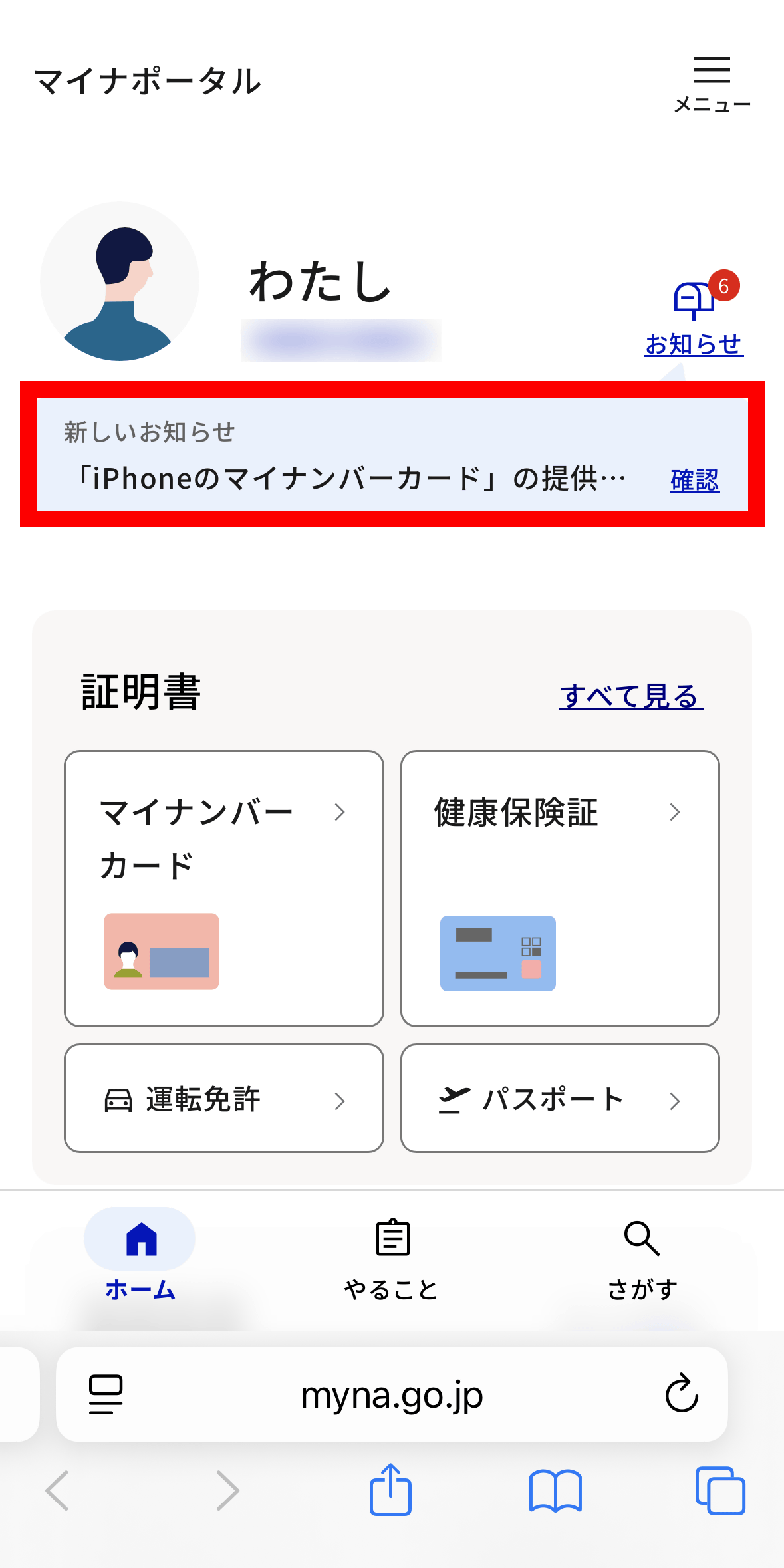This screenshot has height=1568, width=784.
Task: Open the お知らせ mailbox notifications
Action: click(694, 315)
